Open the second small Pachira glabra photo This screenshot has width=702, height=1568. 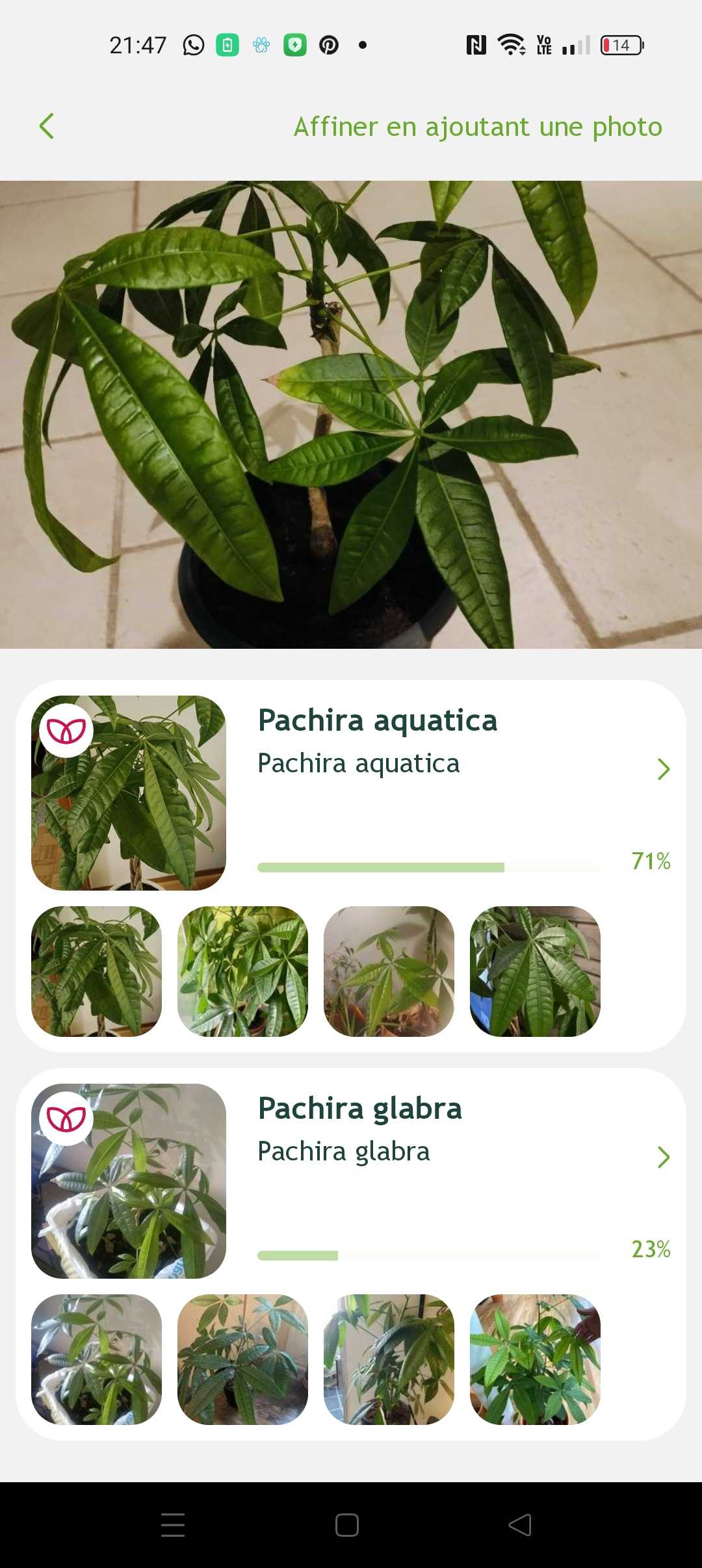pos(242,1359)
